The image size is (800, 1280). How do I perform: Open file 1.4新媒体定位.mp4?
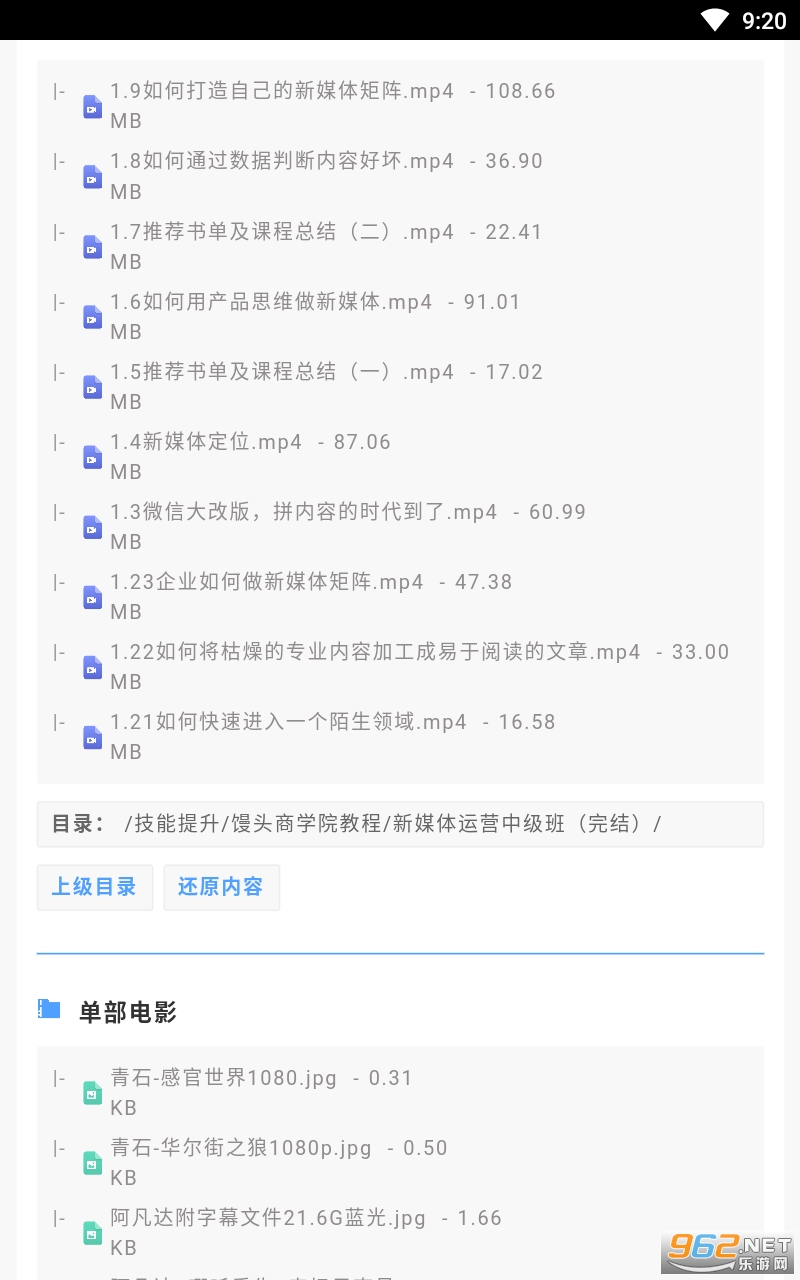206,442
